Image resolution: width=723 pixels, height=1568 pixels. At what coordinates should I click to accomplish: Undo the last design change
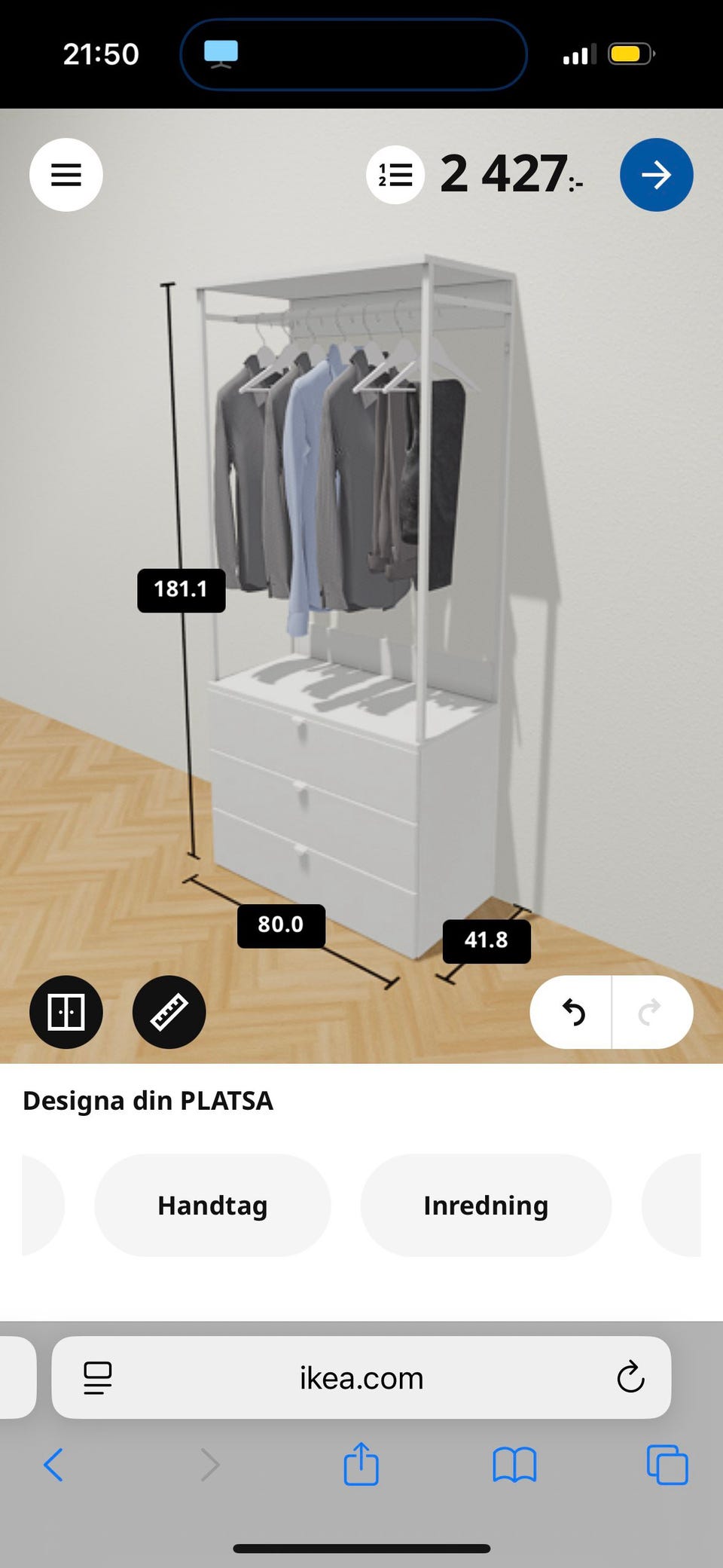click(x=575, y=1012)
